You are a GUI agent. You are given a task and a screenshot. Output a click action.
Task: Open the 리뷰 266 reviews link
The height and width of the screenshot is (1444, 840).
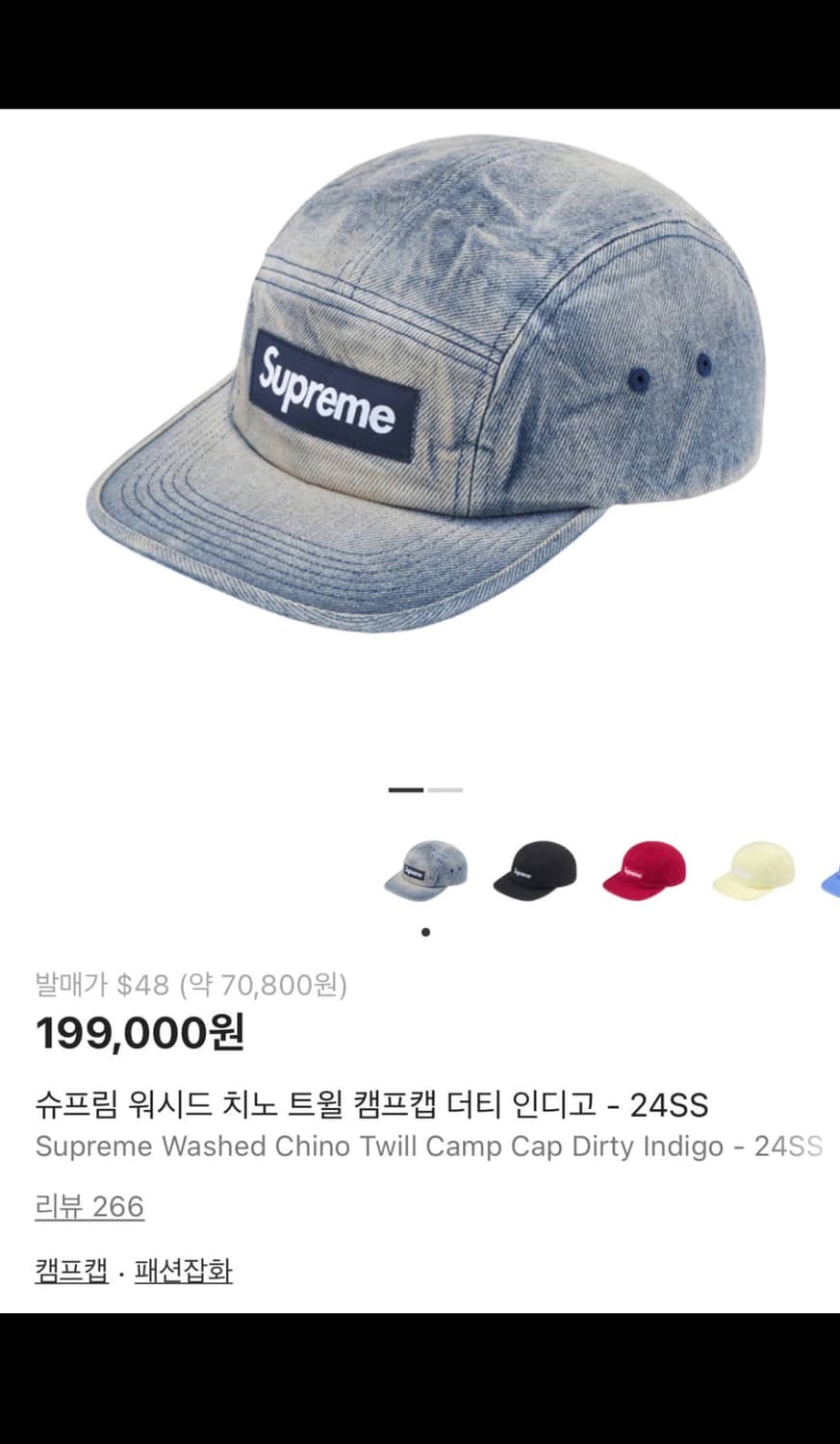point(88,1205)
